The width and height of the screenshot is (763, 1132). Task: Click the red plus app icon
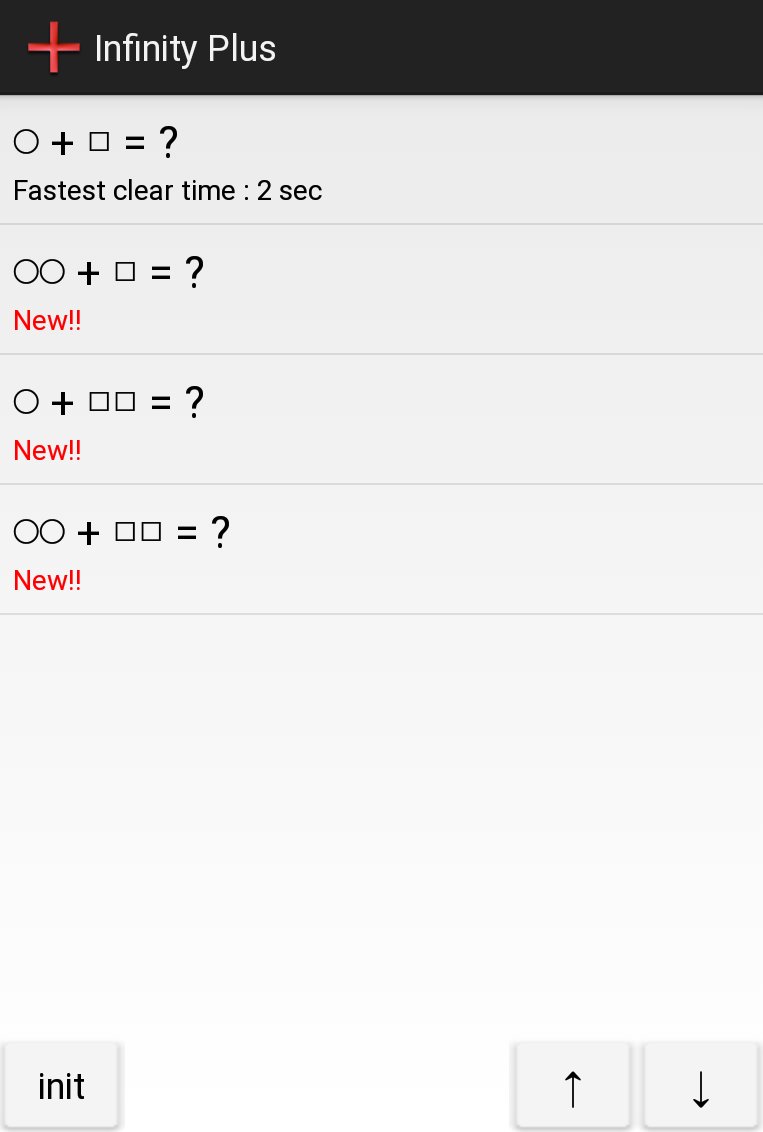(52, 46)
